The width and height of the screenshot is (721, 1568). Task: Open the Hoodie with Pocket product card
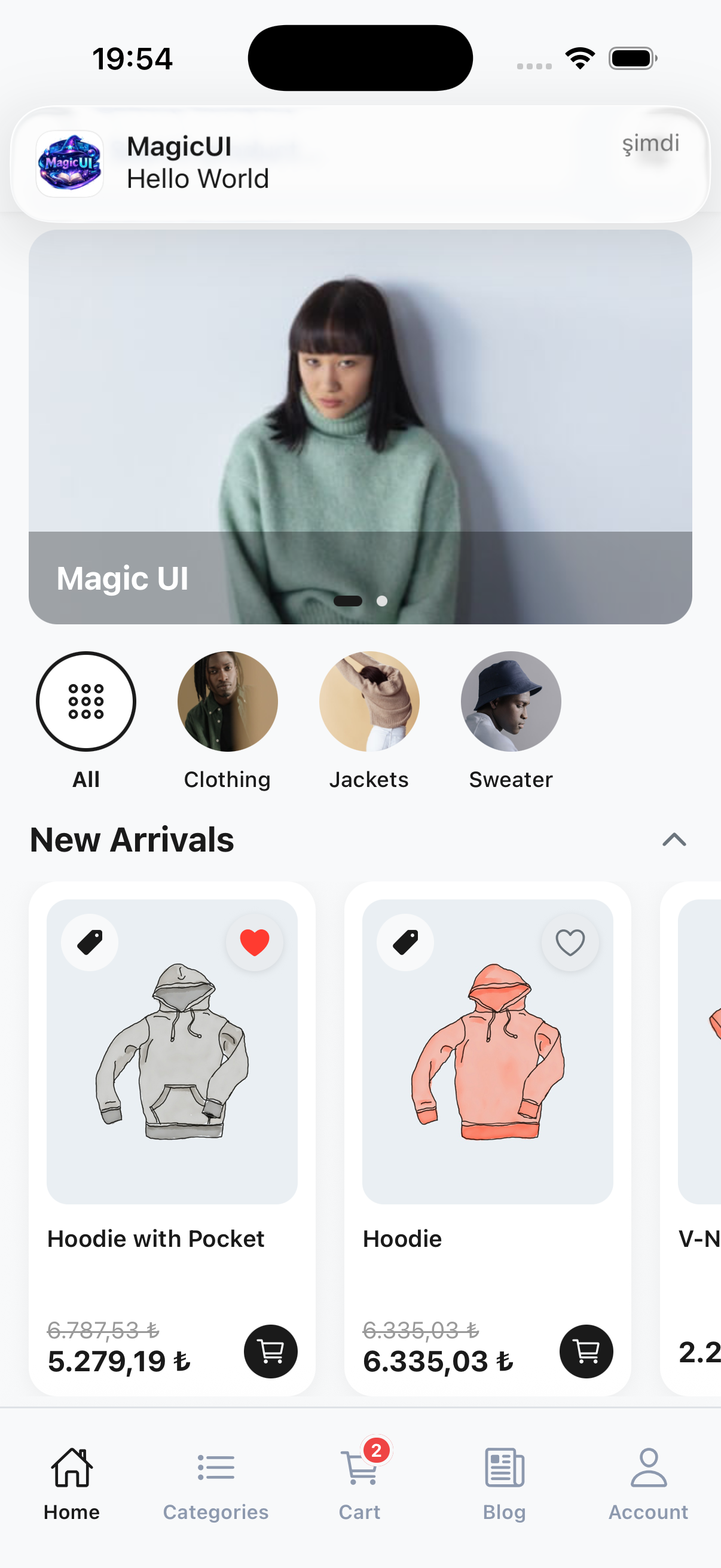172,1071
